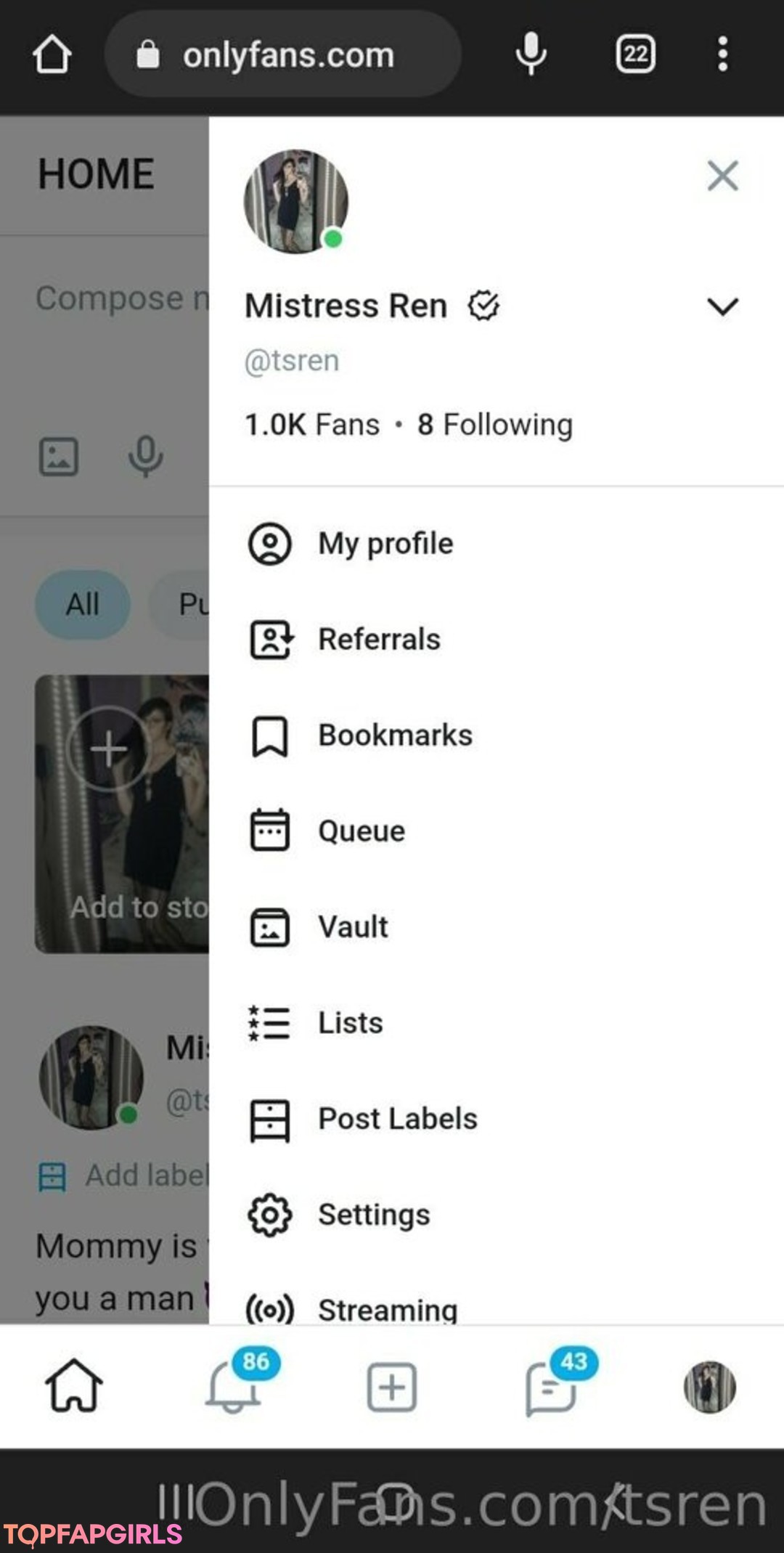784x1553 pixels.
Task: Tap the browser address bar onlyfans.com
Action: (x=283, y=54)
